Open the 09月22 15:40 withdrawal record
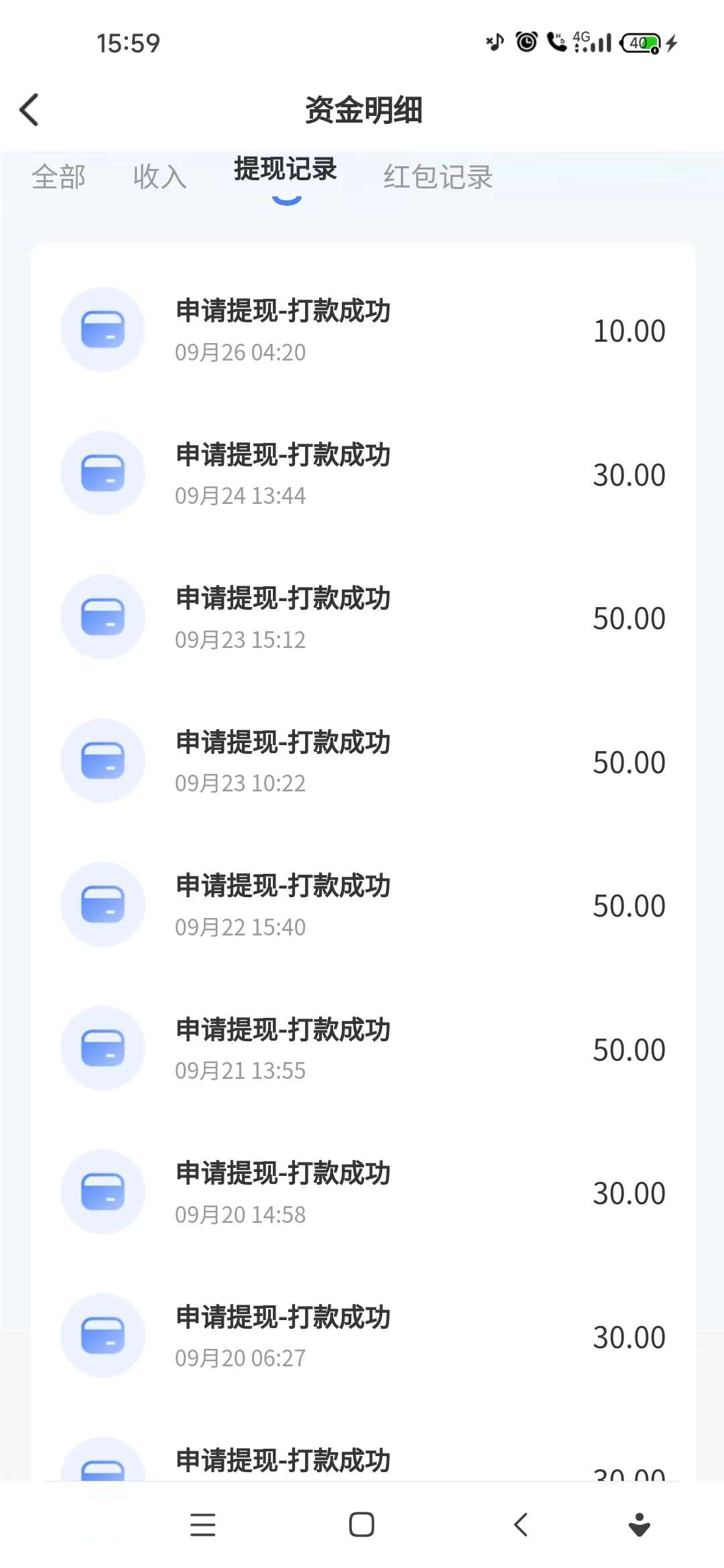 (363, 905)
